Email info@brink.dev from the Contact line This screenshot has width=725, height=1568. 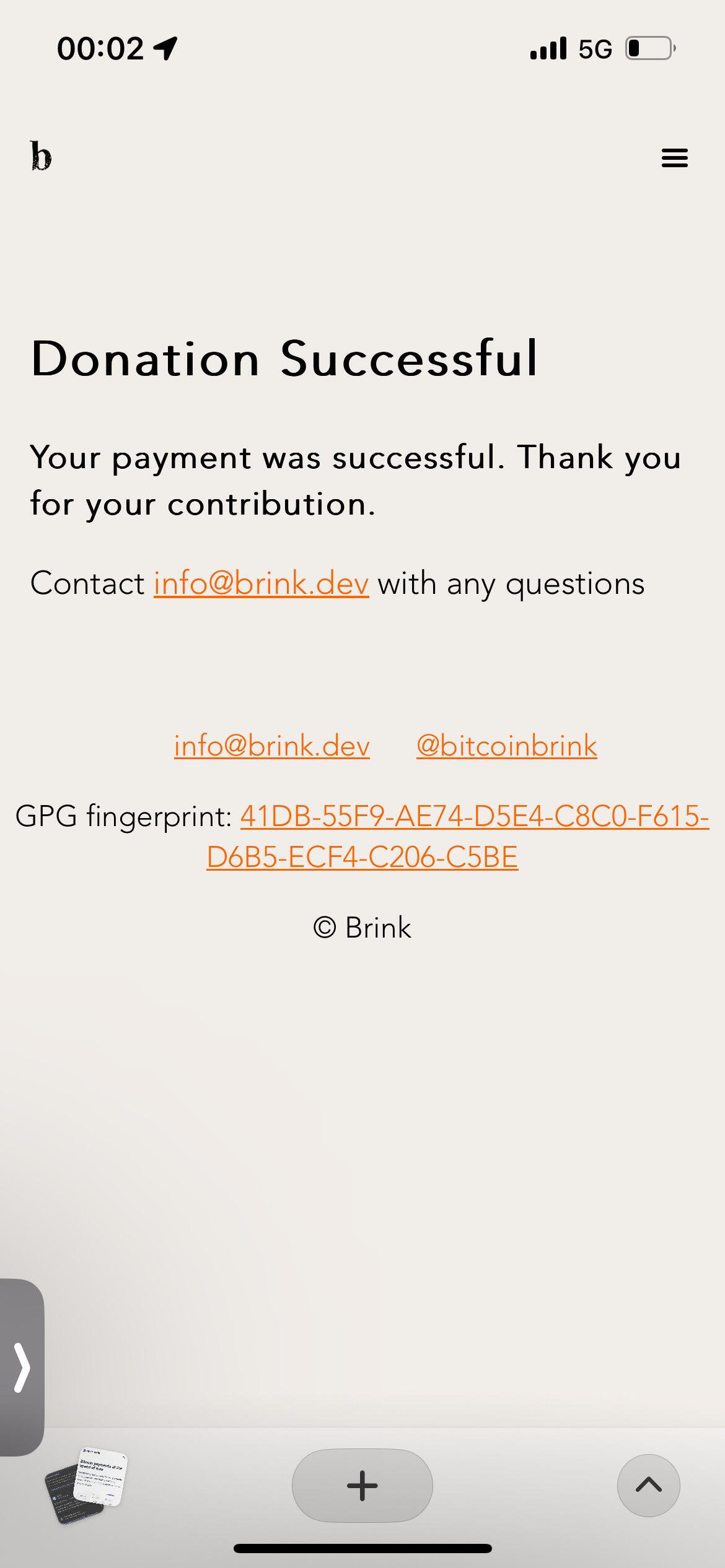click(261, 583)
